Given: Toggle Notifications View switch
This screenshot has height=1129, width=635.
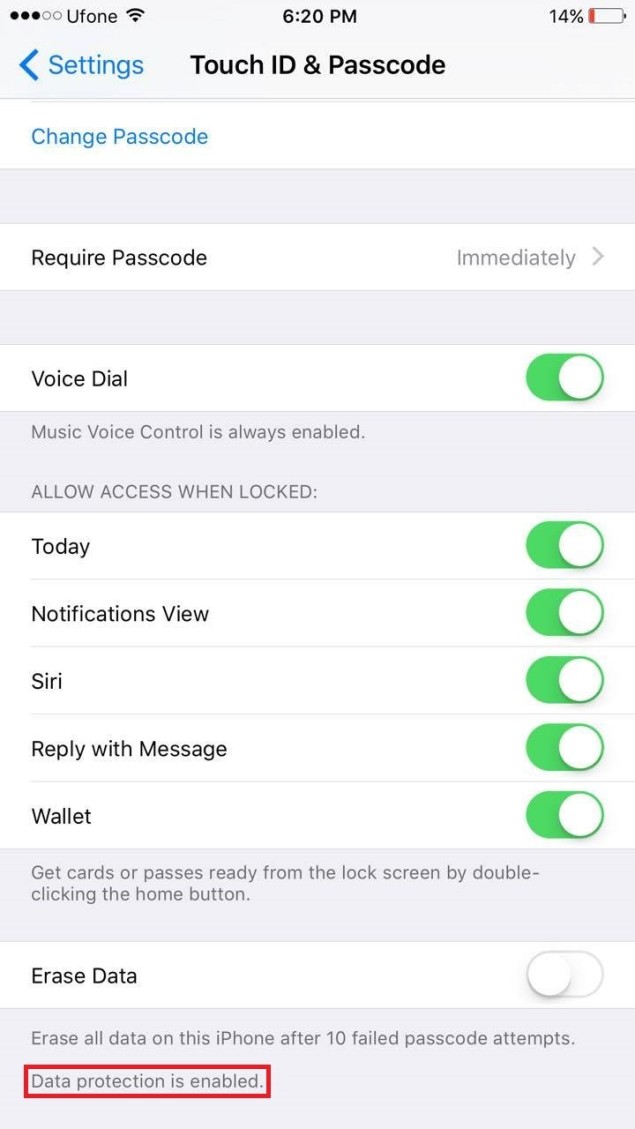Looking at the screenshot, I should click(x=565, y=614).
